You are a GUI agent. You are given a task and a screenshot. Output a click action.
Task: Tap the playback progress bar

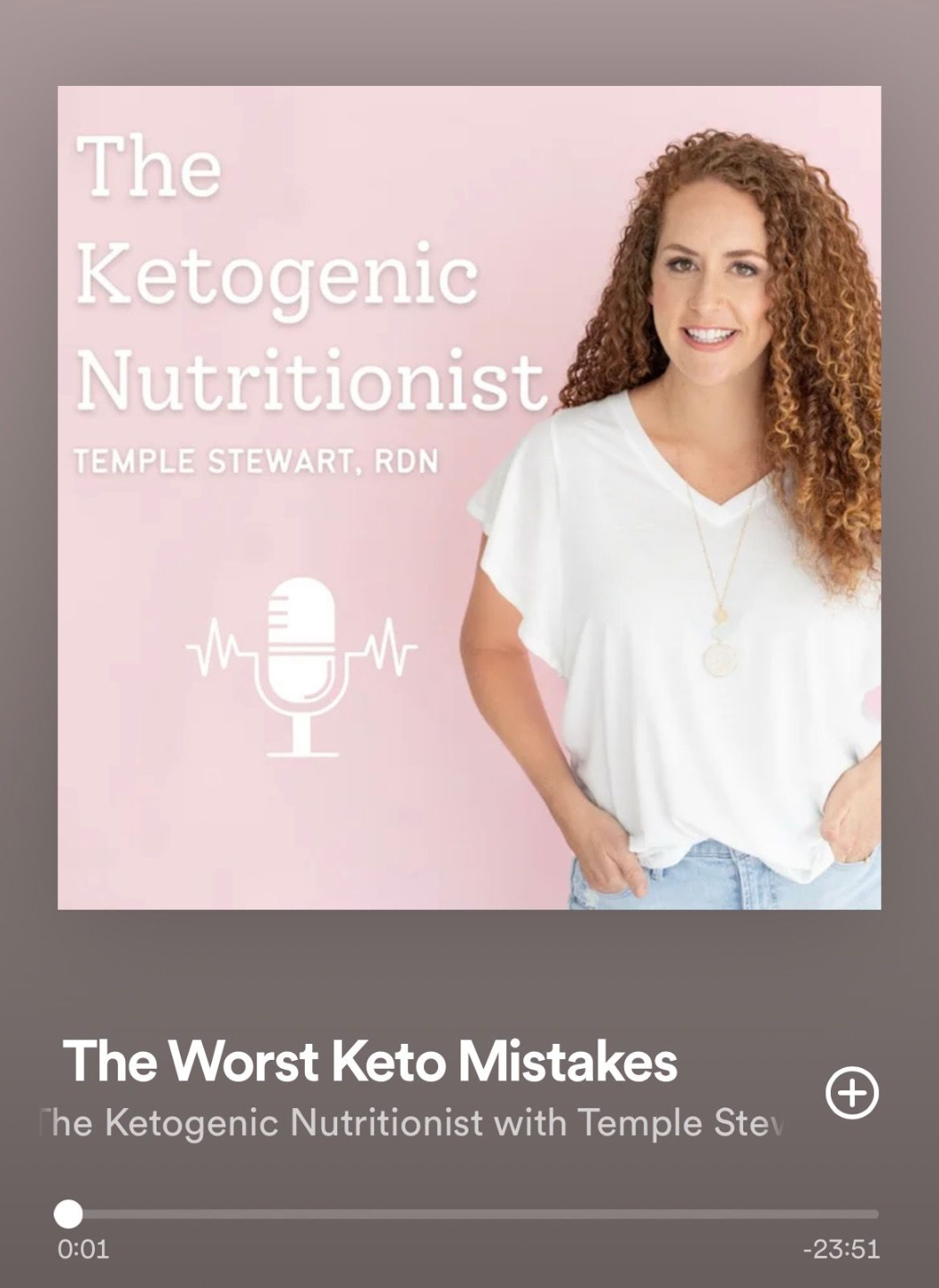pyautogui.click(x=474, y=1214)
